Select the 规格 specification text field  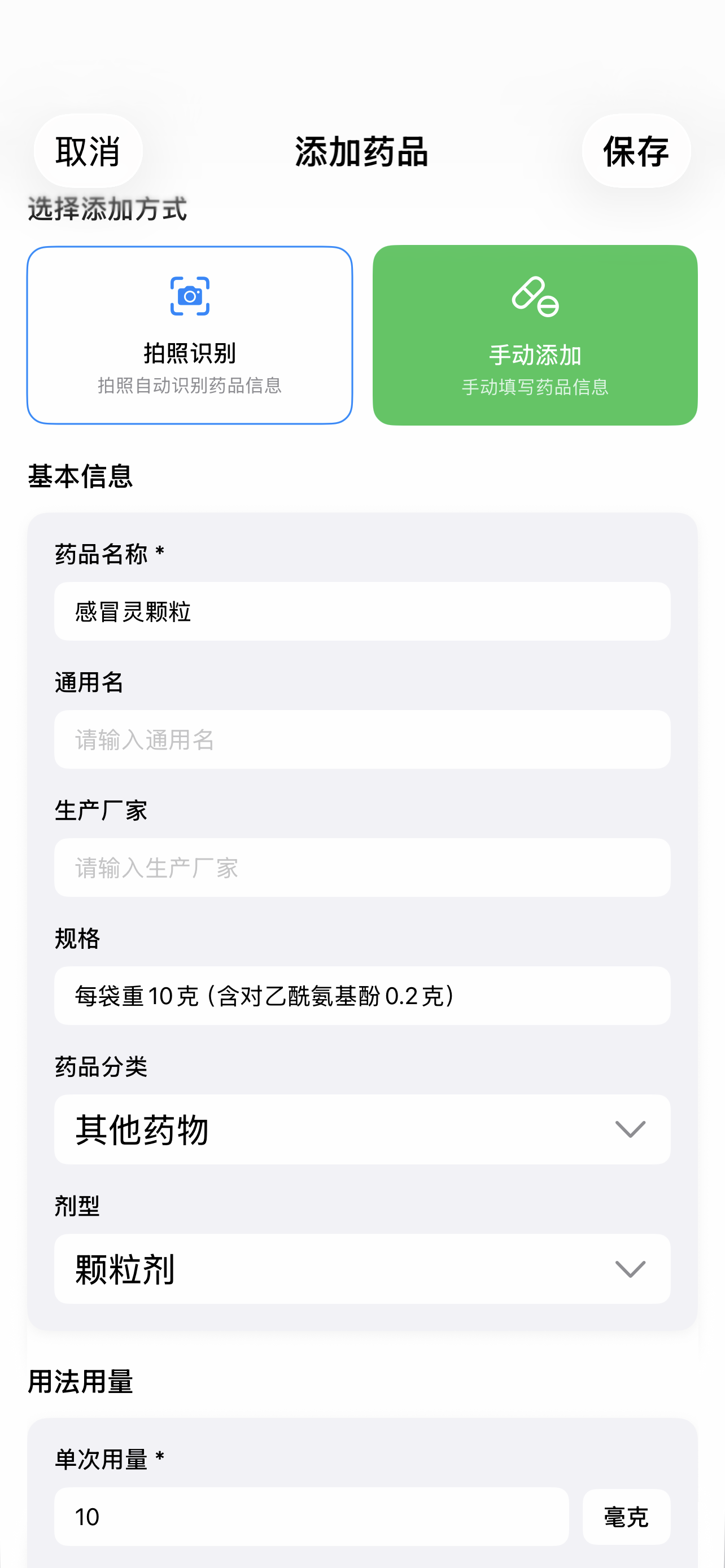point(362,996)
